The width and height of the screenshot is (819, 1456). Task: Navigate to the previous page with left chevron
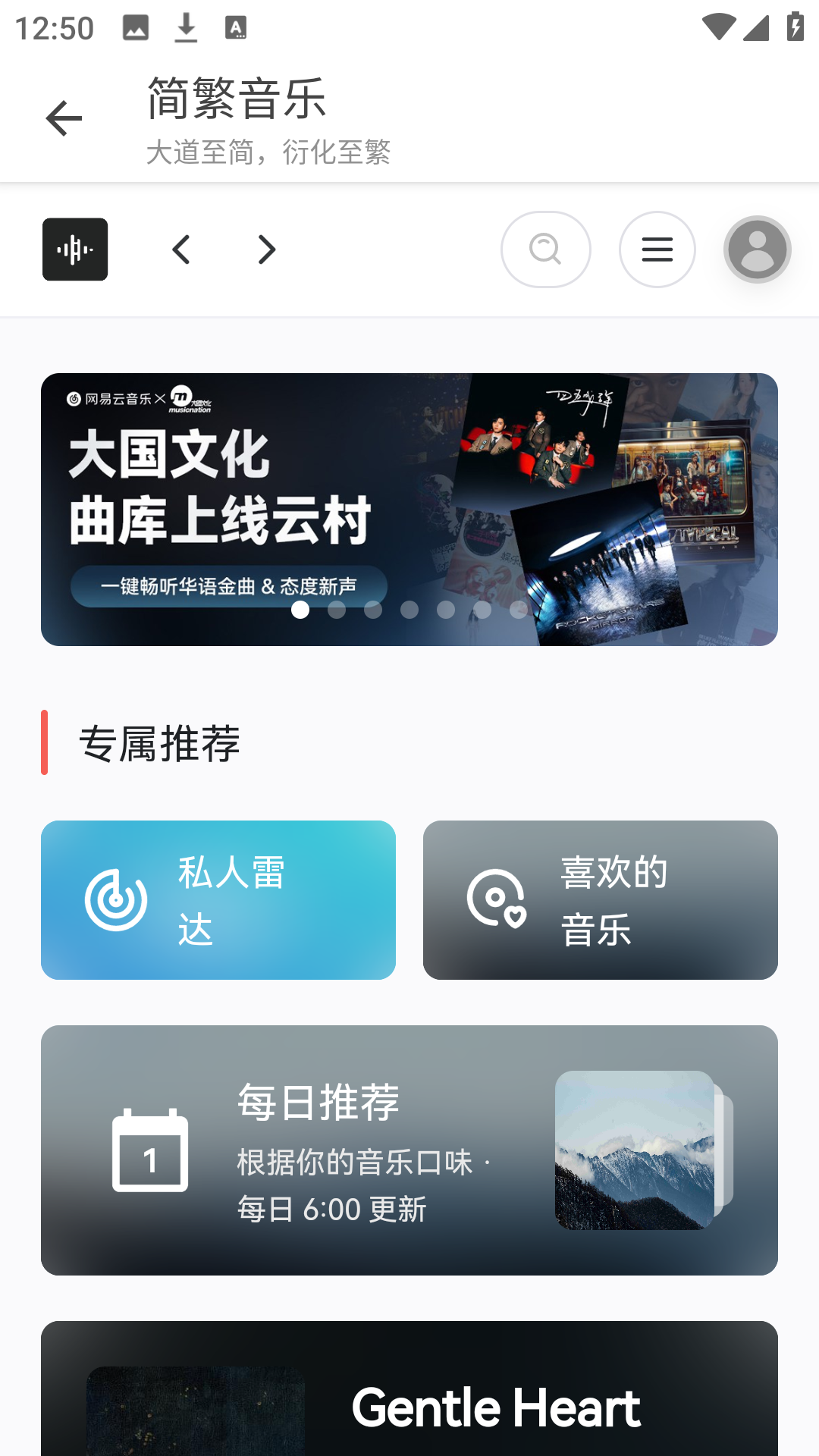pos(181,249)
